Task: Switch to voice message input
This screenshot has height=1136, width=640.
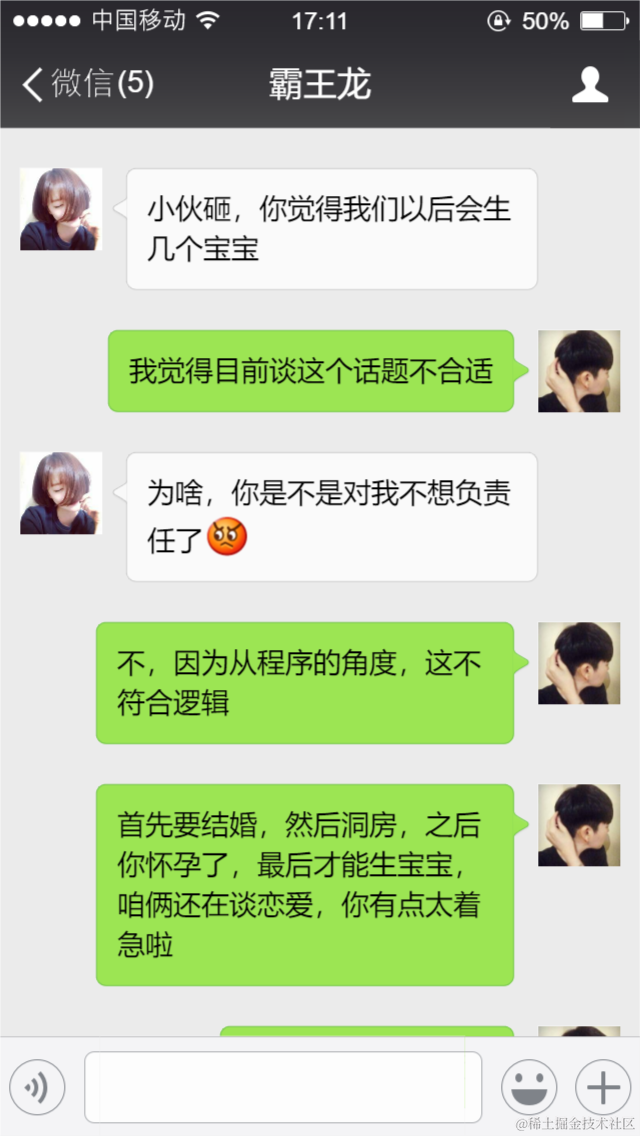Action: click(x=37, y=1087)
